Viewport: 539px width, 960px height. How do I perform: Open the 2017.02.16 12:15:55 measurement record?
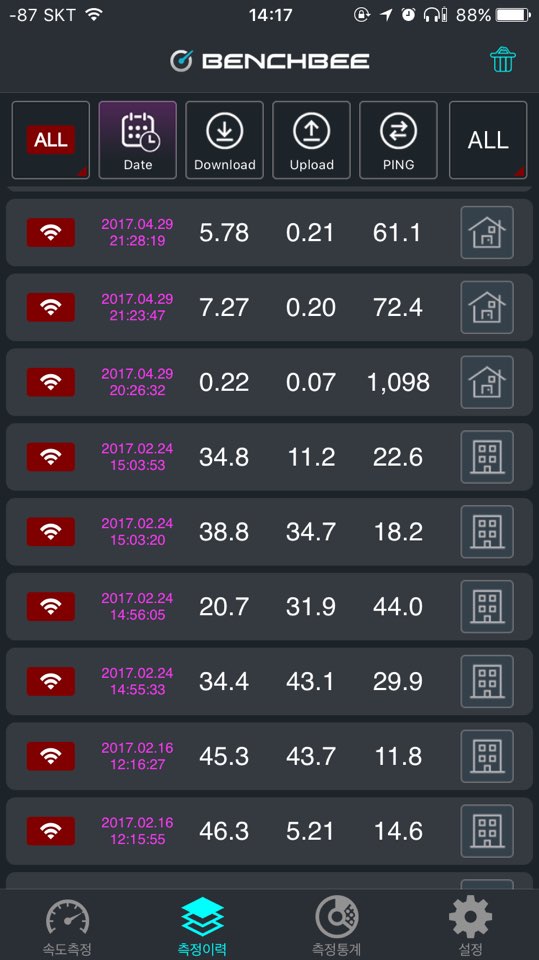click(x=270, y=831)
